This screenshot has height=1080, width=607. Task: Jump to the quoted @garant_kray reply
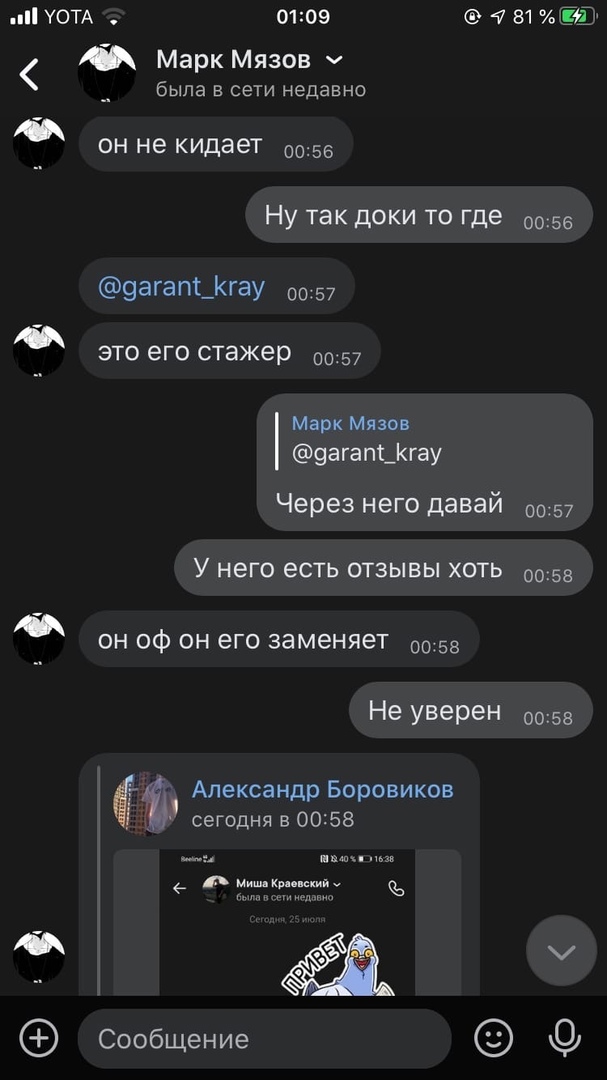tap(366, 439)
